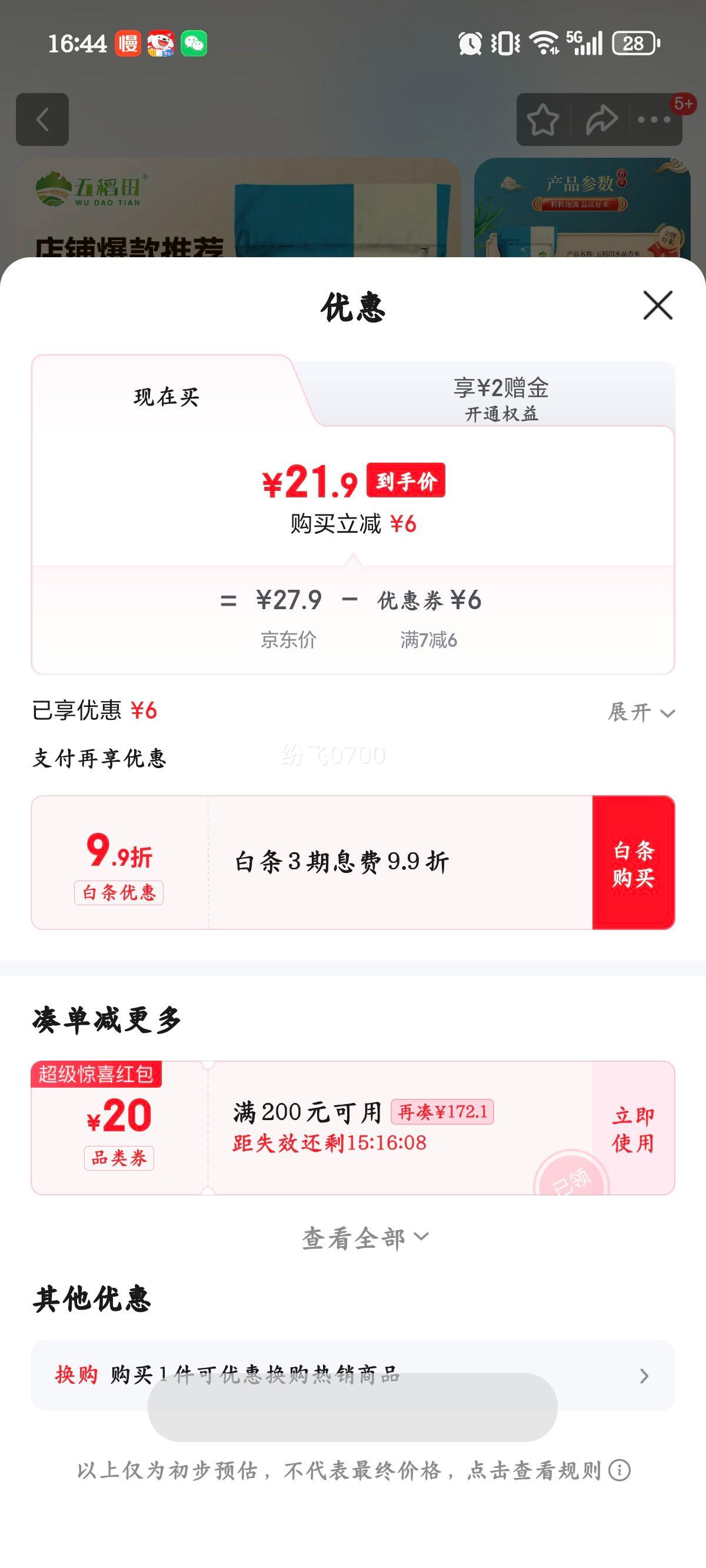Screen dimensions: 706x1568
Task: Open the more options menu with 5+ badge
Action: (x=654, y=121)
